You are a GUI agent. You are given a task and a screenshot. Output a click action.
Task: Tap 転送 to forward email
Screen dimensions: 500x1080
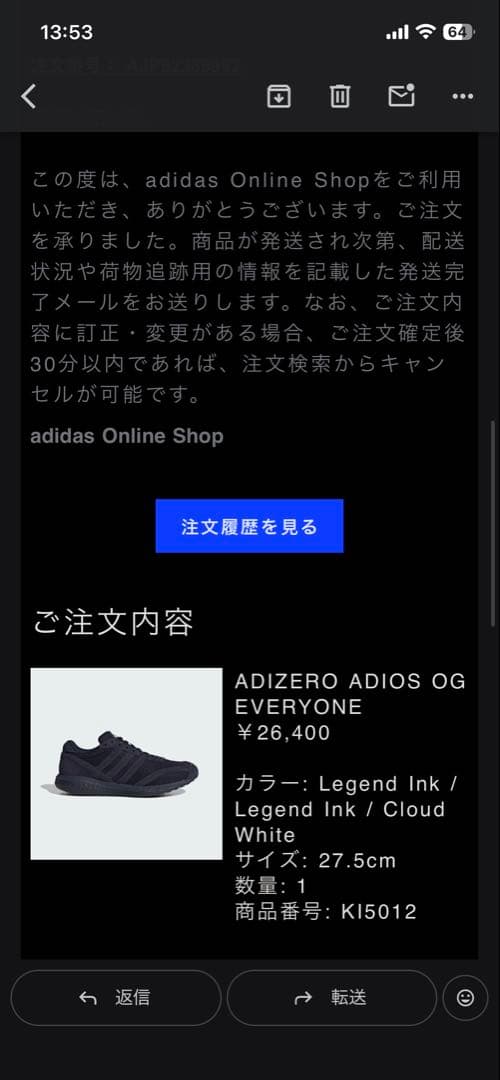[331, 998]
